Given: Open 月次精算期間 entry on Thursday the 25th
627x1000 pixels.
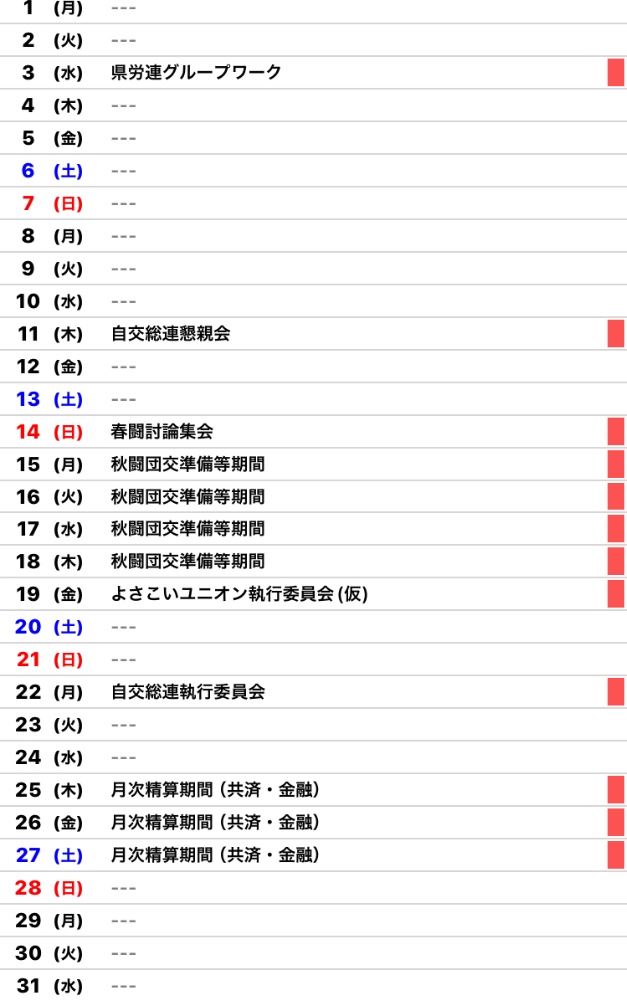Looking at the screenshot, I should coord(215,790).
